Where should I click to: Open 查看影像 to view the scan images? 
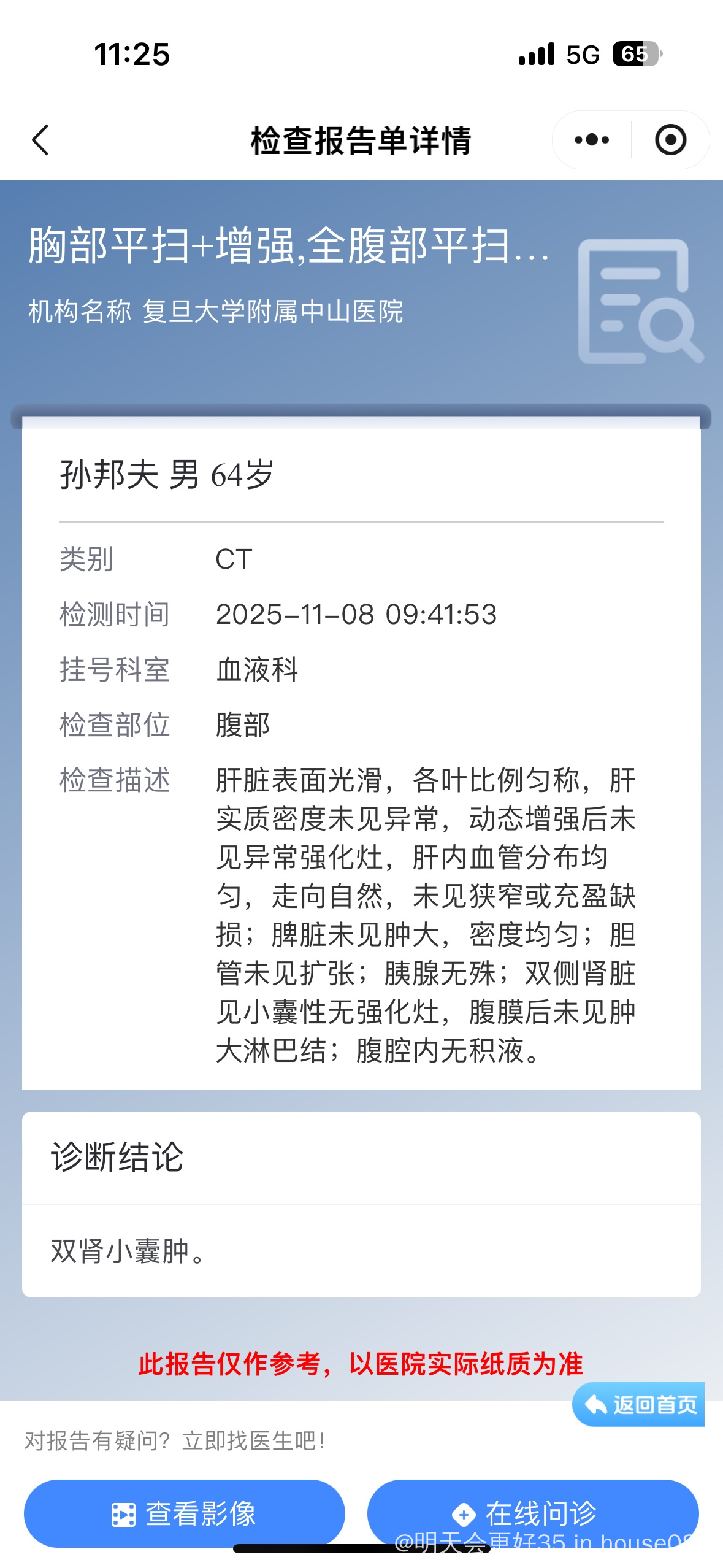(x=184, y=1513)
